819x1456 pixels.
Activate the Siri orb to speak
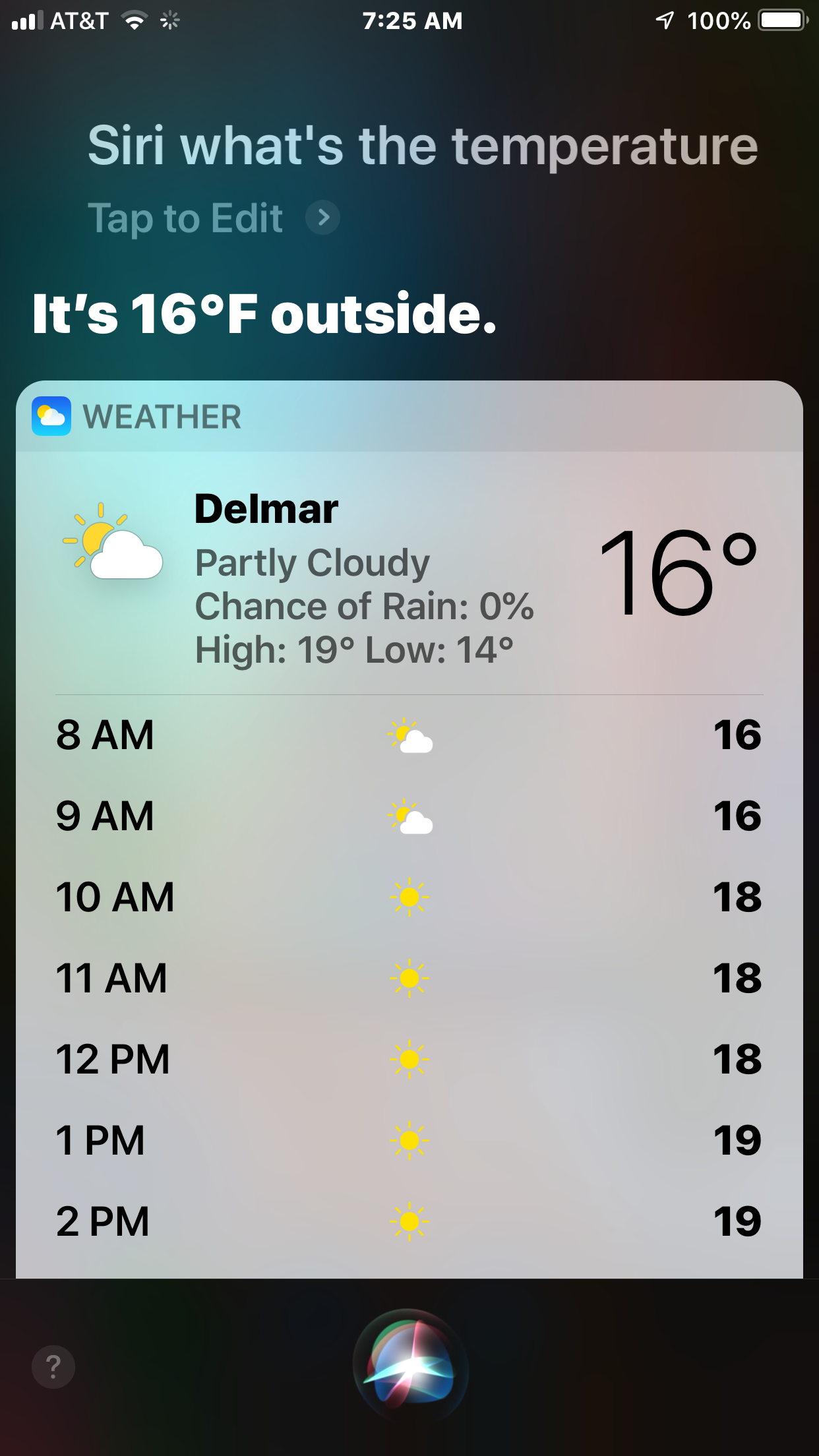coord(410,1365)
